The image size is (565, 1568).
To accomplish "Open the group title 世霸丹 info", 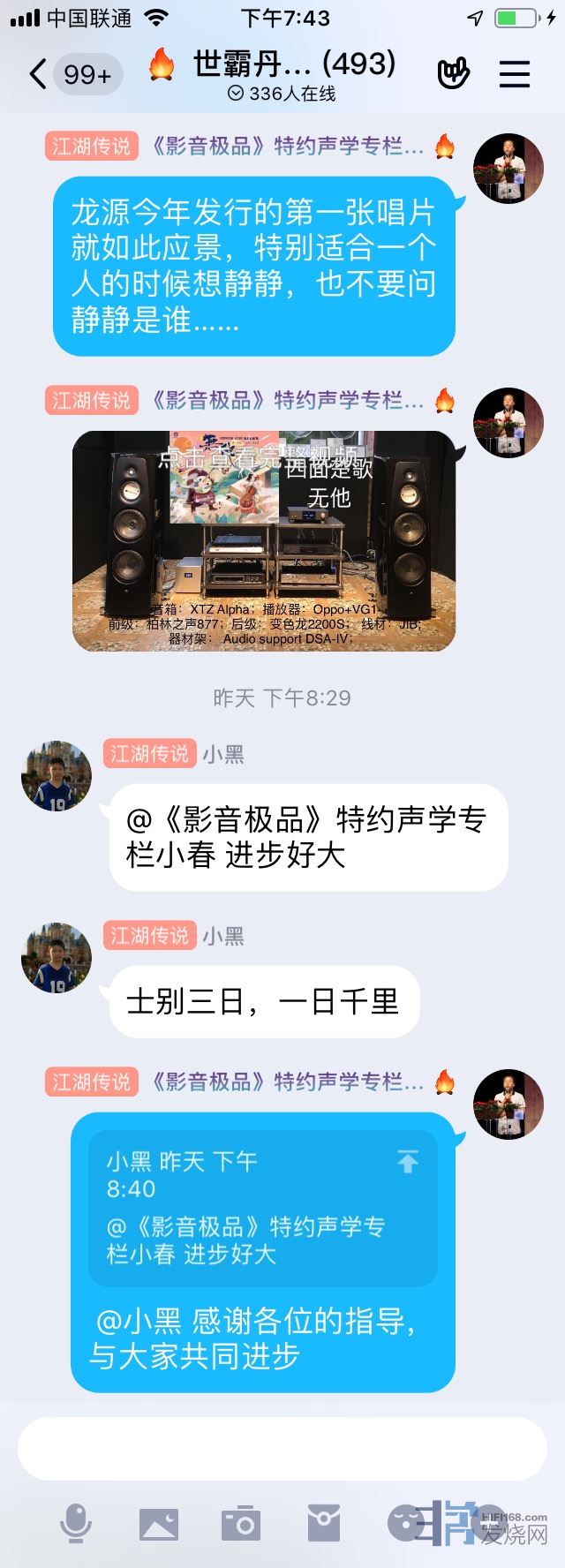I will [294, 64].
